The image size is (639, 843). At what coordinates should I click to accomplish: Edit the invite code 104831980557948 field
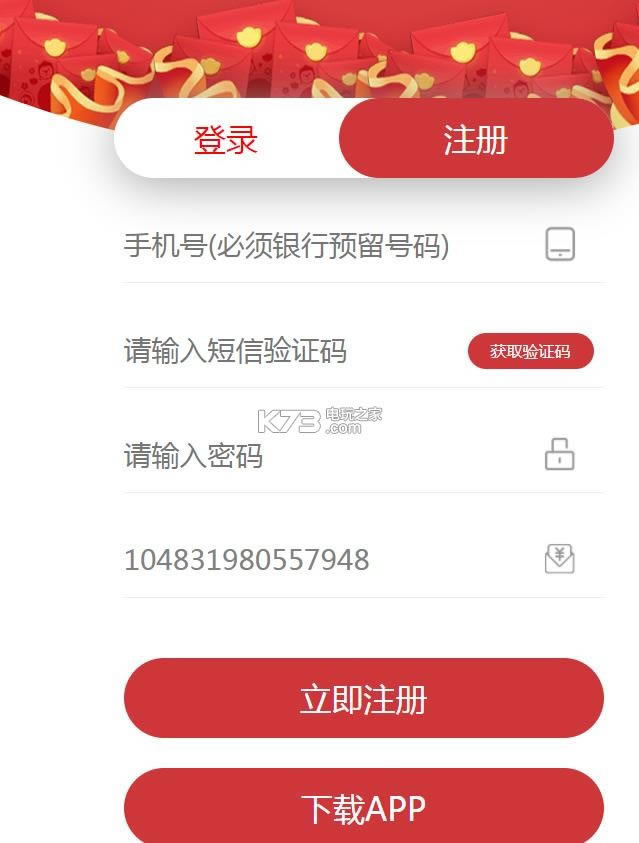click(x=320, y=560)
